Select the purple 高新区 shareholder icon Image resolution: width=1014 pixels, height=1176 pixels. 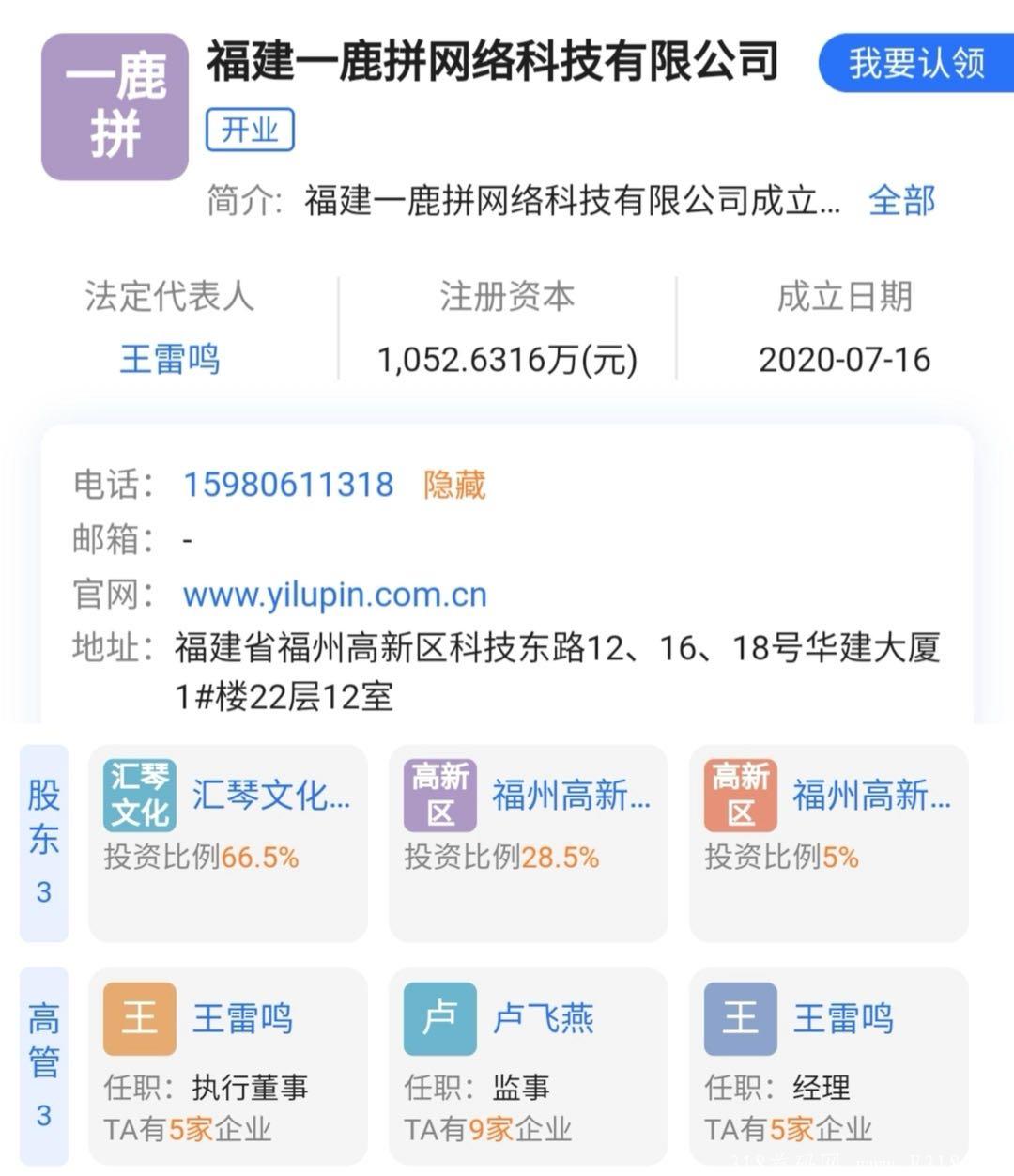pos(439,796)
